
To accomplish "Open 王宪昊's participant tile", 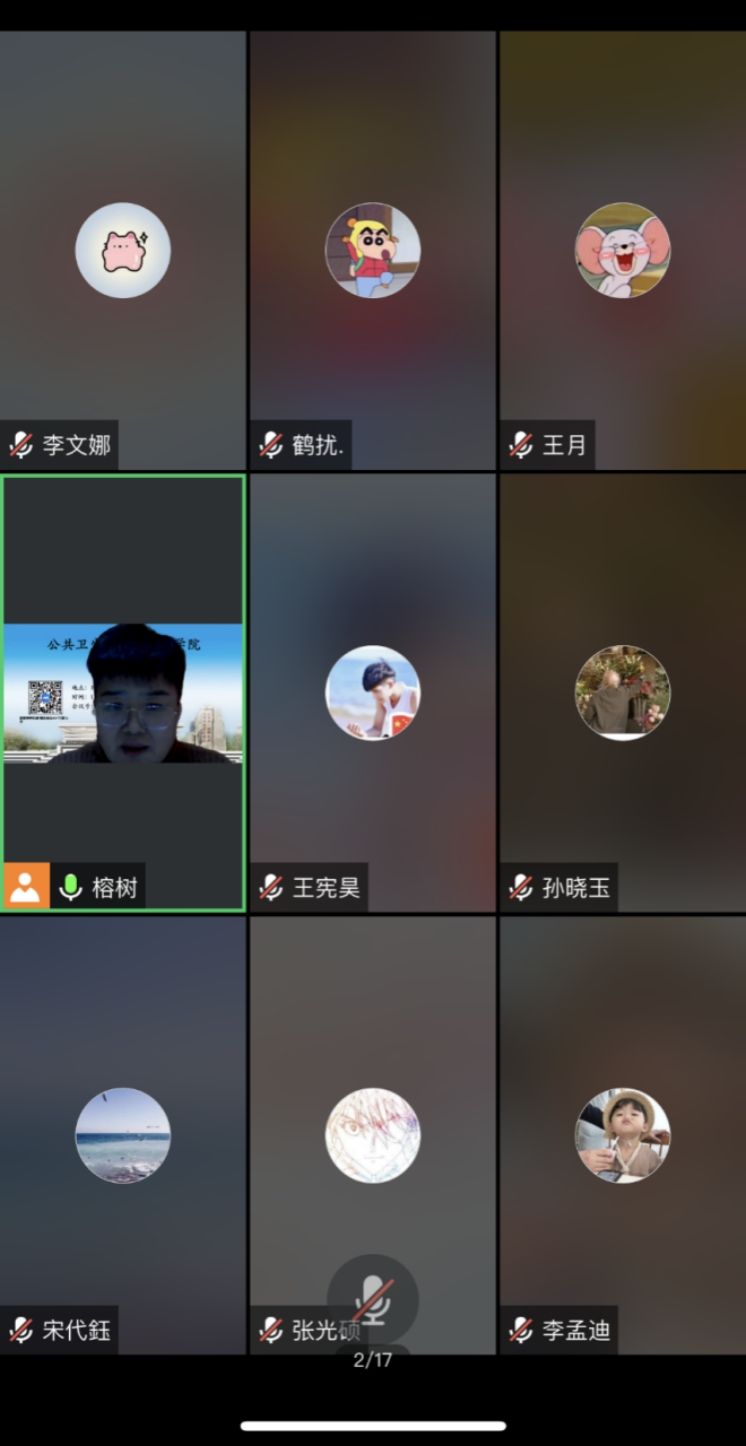I will coord(372,692).
